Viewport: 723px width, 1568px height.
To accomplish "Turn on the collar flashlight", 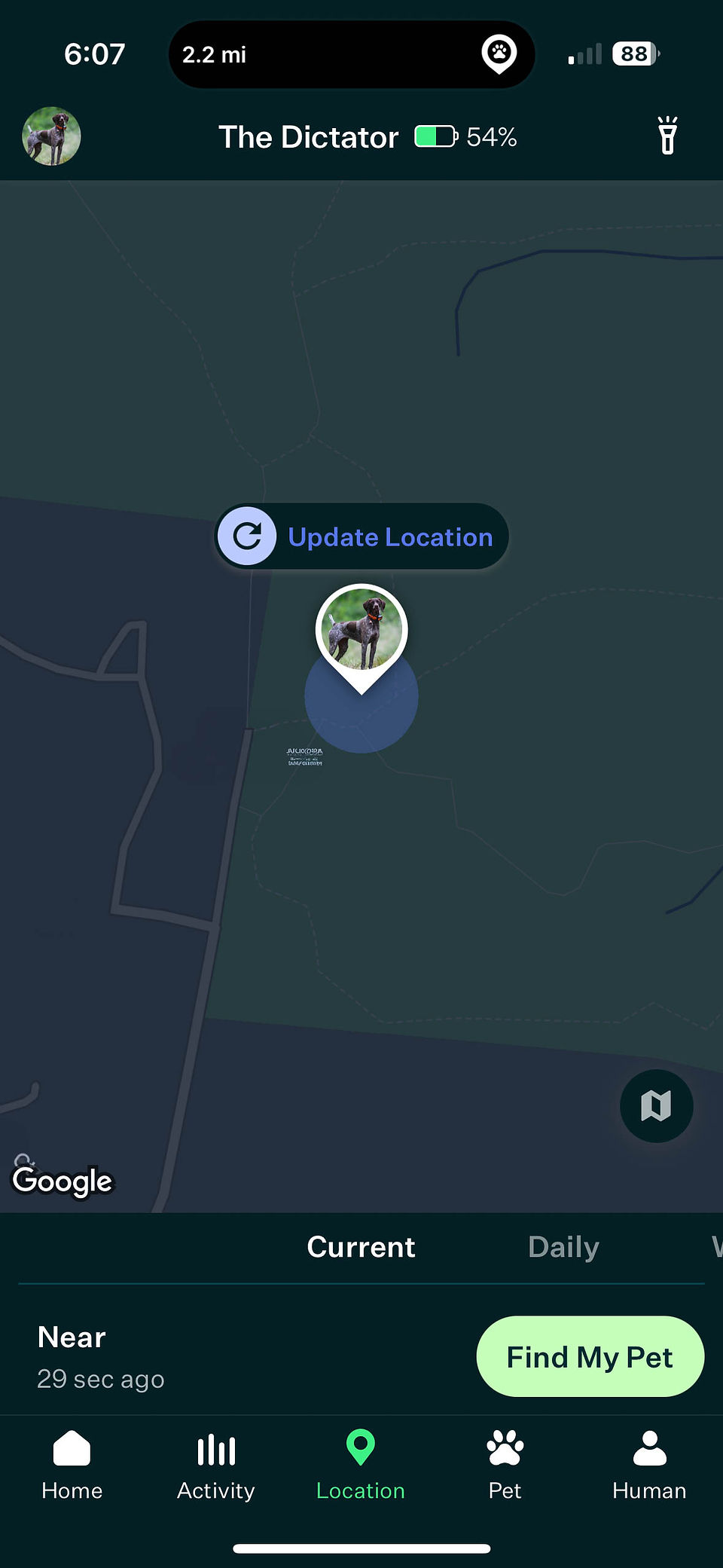I will (667, 136).
